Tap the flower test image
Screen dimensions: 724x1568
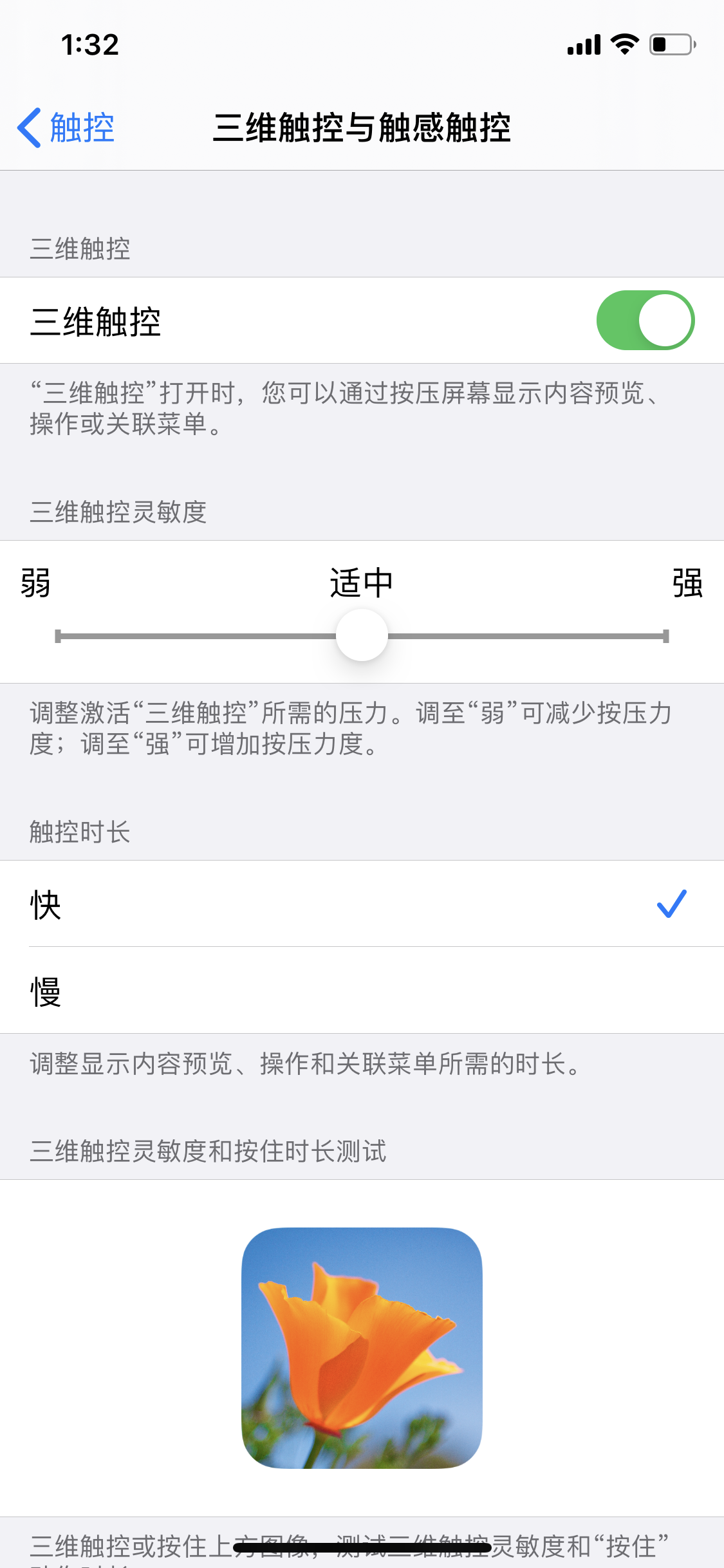click(x=362, y=1348)
